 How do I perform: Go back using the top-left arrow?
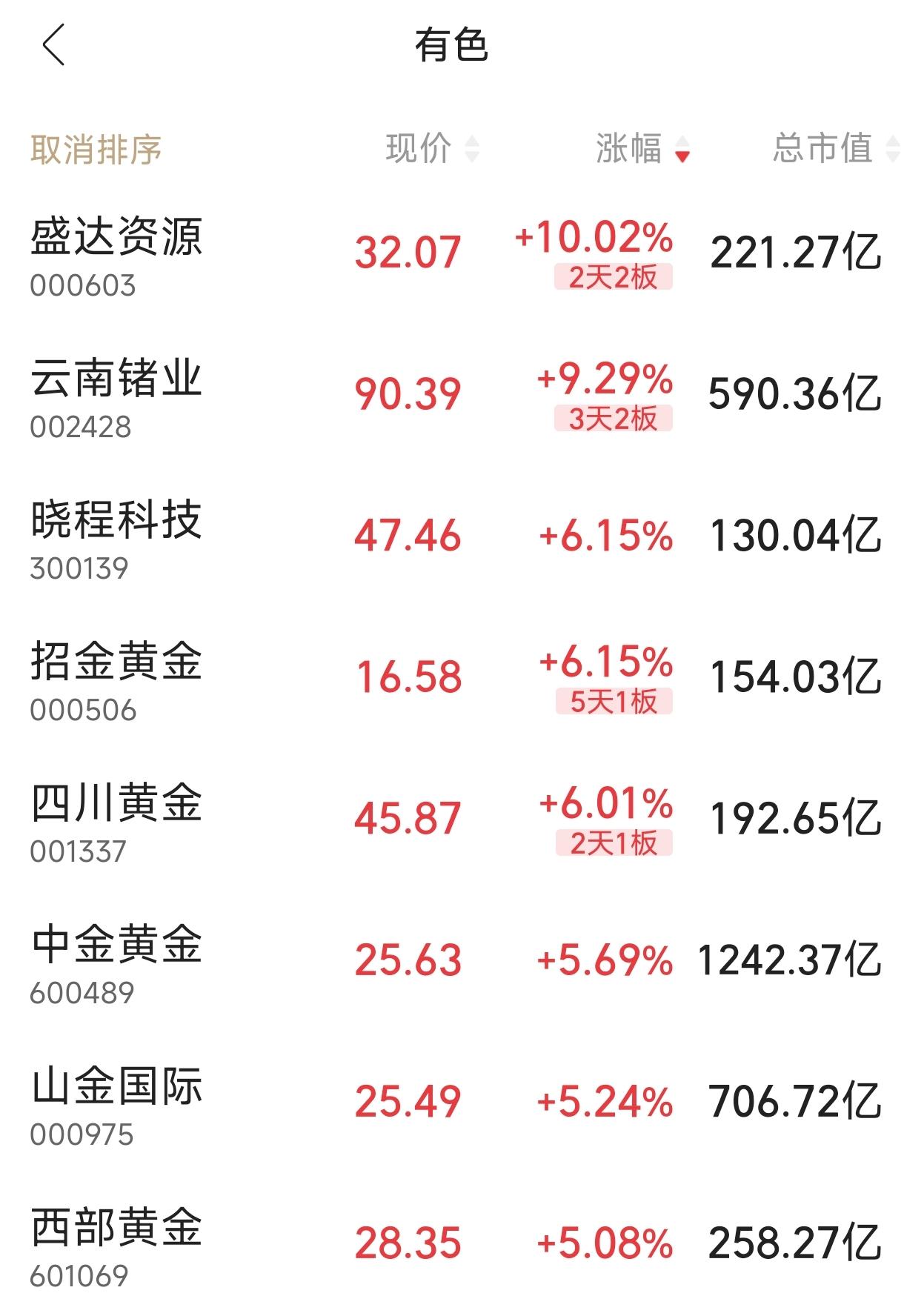[x=53, y=44]
